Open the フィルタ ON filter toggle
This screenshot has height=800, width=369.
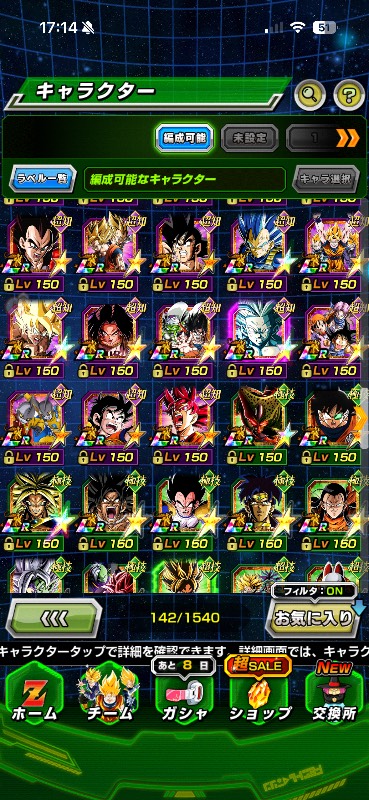313,590
